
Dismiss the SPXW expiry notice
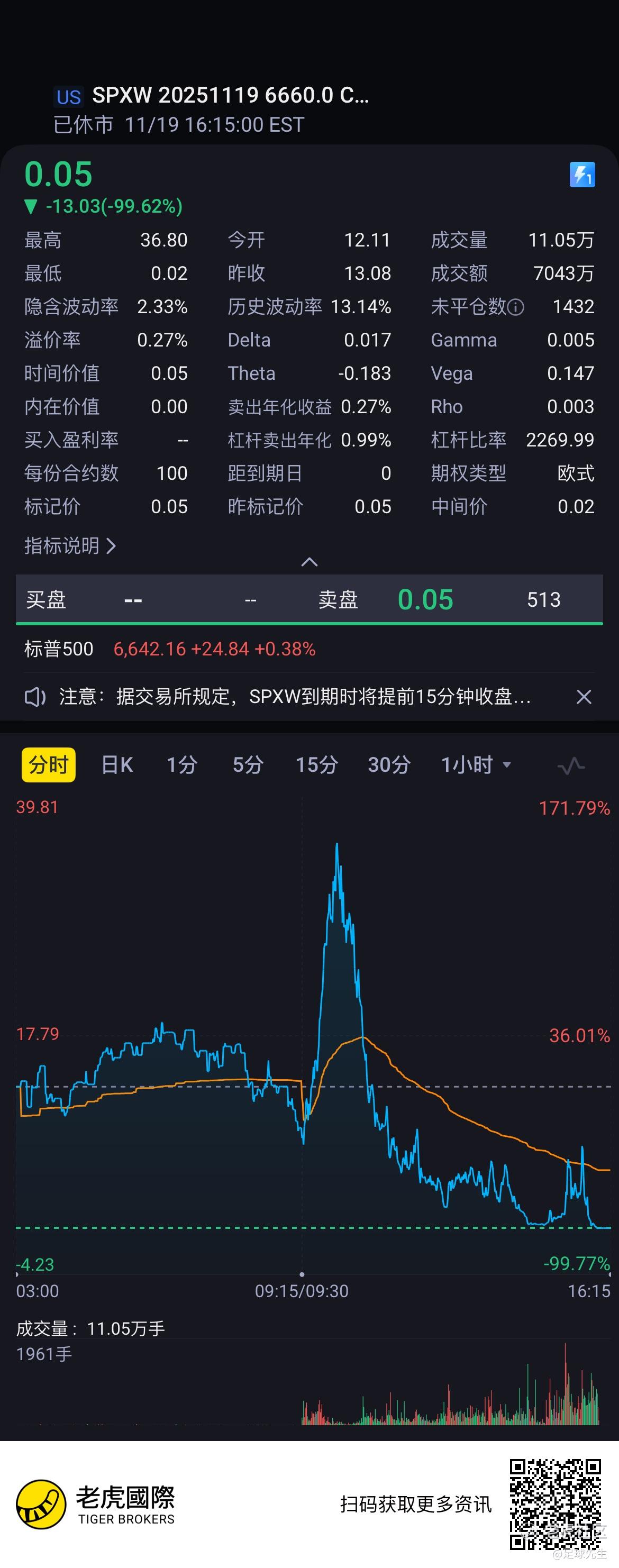pos(583,696)
